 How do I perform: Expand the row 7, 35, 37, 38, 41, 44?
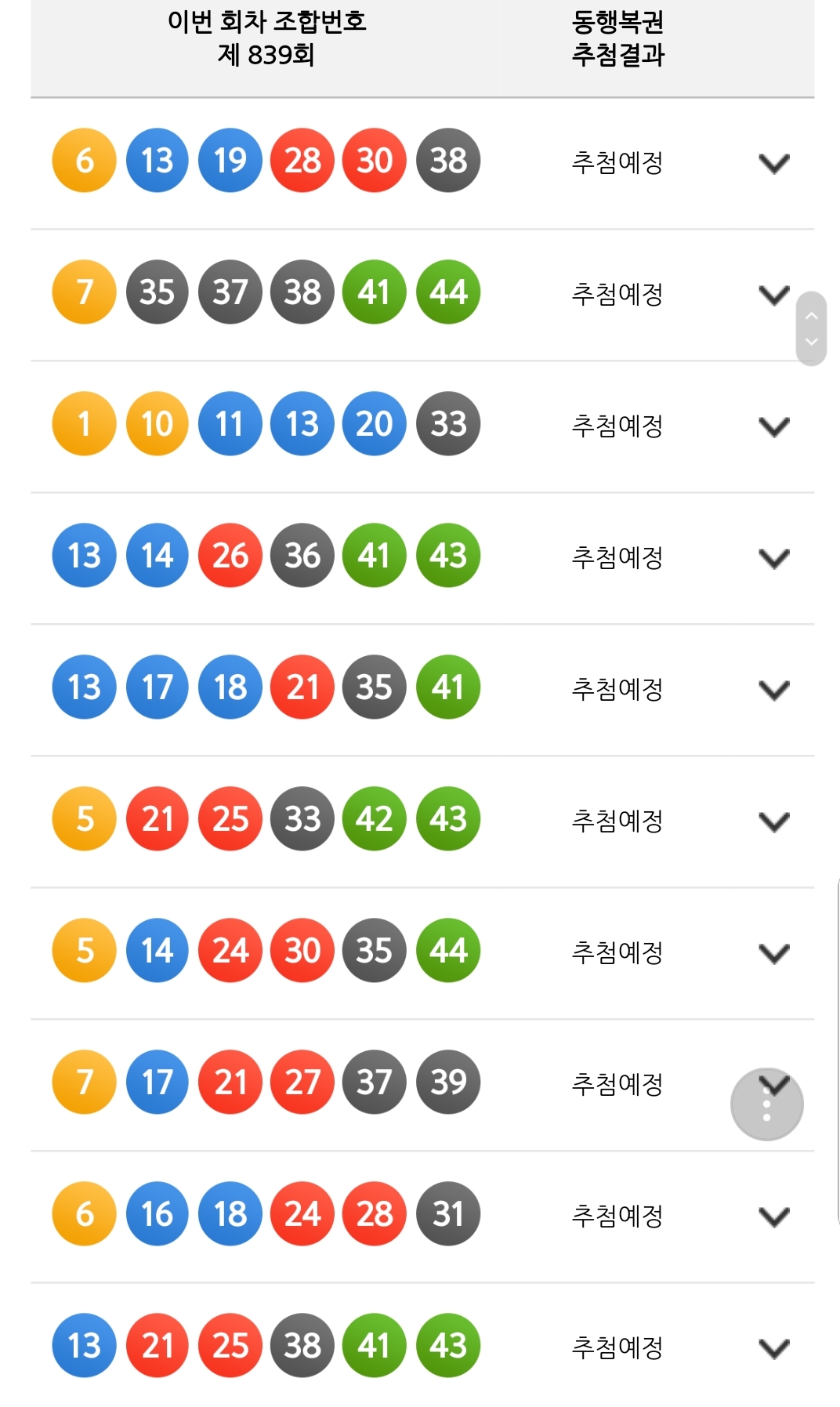774,296
